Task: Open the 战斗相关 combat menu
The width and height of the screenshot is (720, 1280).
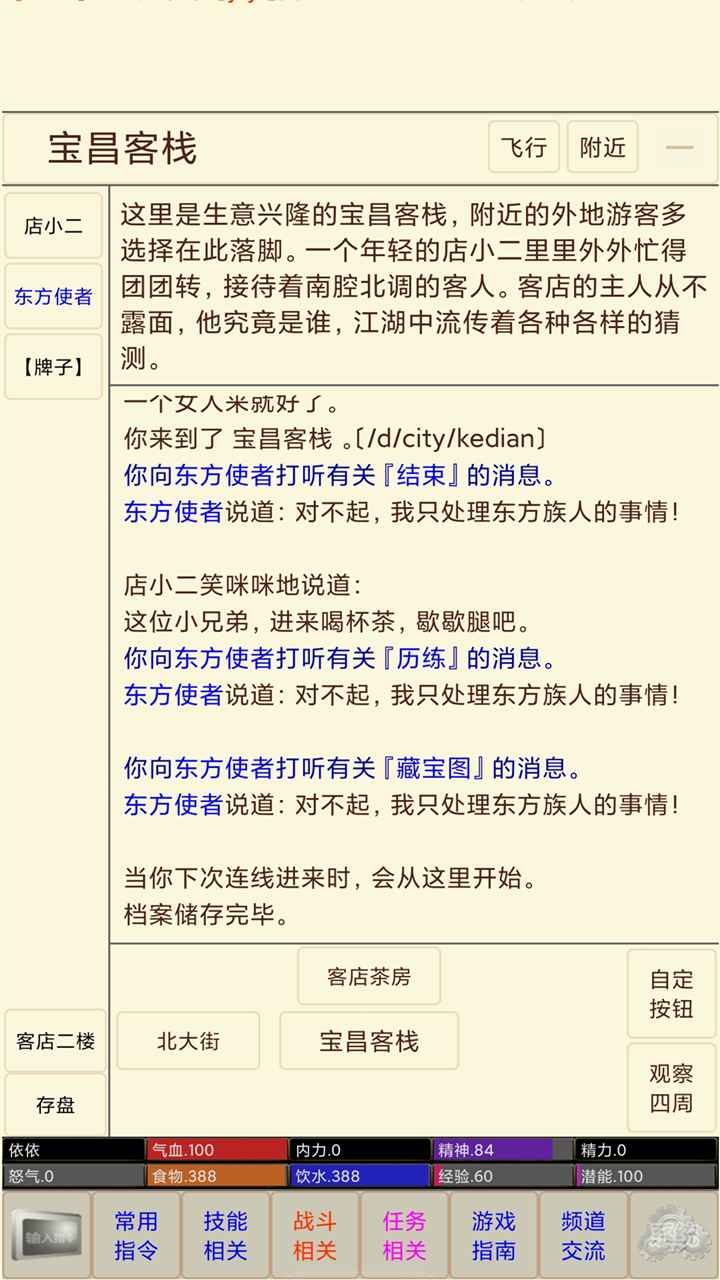Action: 315,1236
